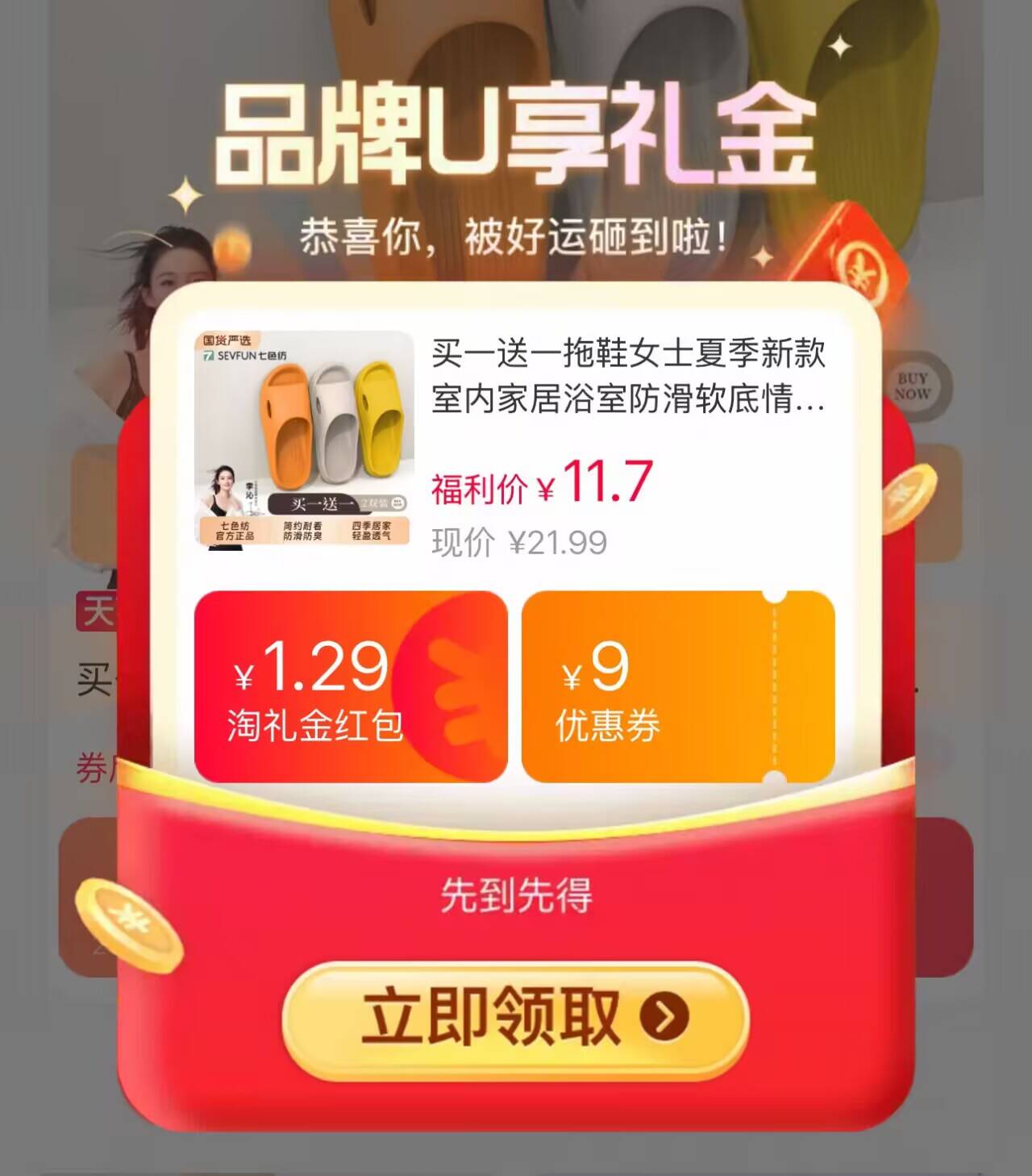Select the ¥9 优惠券 coupon
Image resolution: width=1032 pixels, height=1176 pixels.
(x=678, y=687)
